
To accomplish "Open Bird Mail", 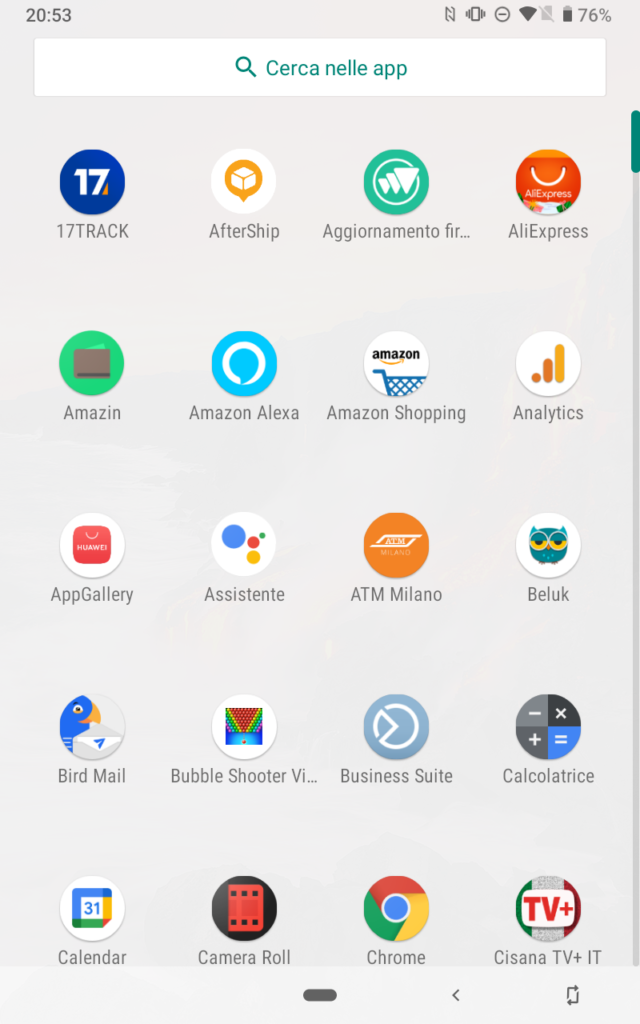I will coord(92,728).
